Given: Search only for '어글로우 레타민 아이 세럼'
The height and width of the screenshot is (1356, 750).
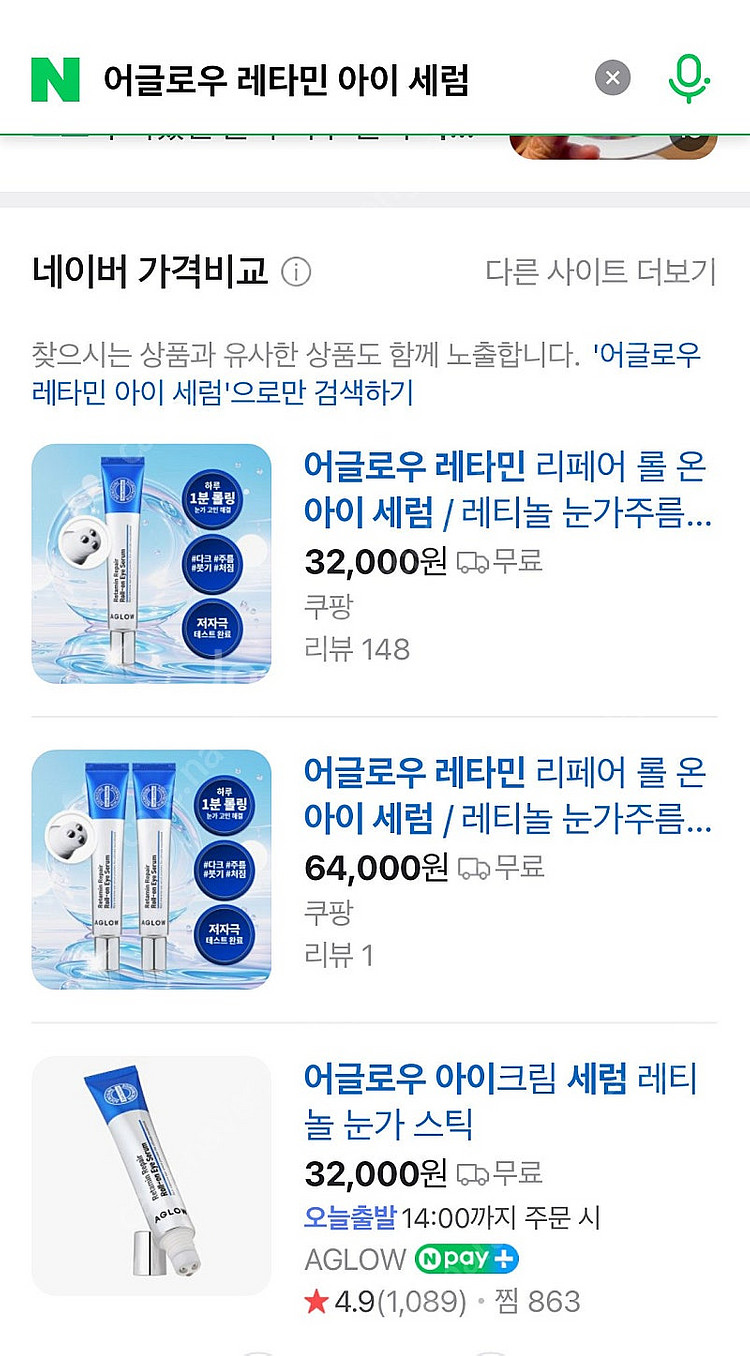Looking at the screenshot, I should click(x=222, y=392).
